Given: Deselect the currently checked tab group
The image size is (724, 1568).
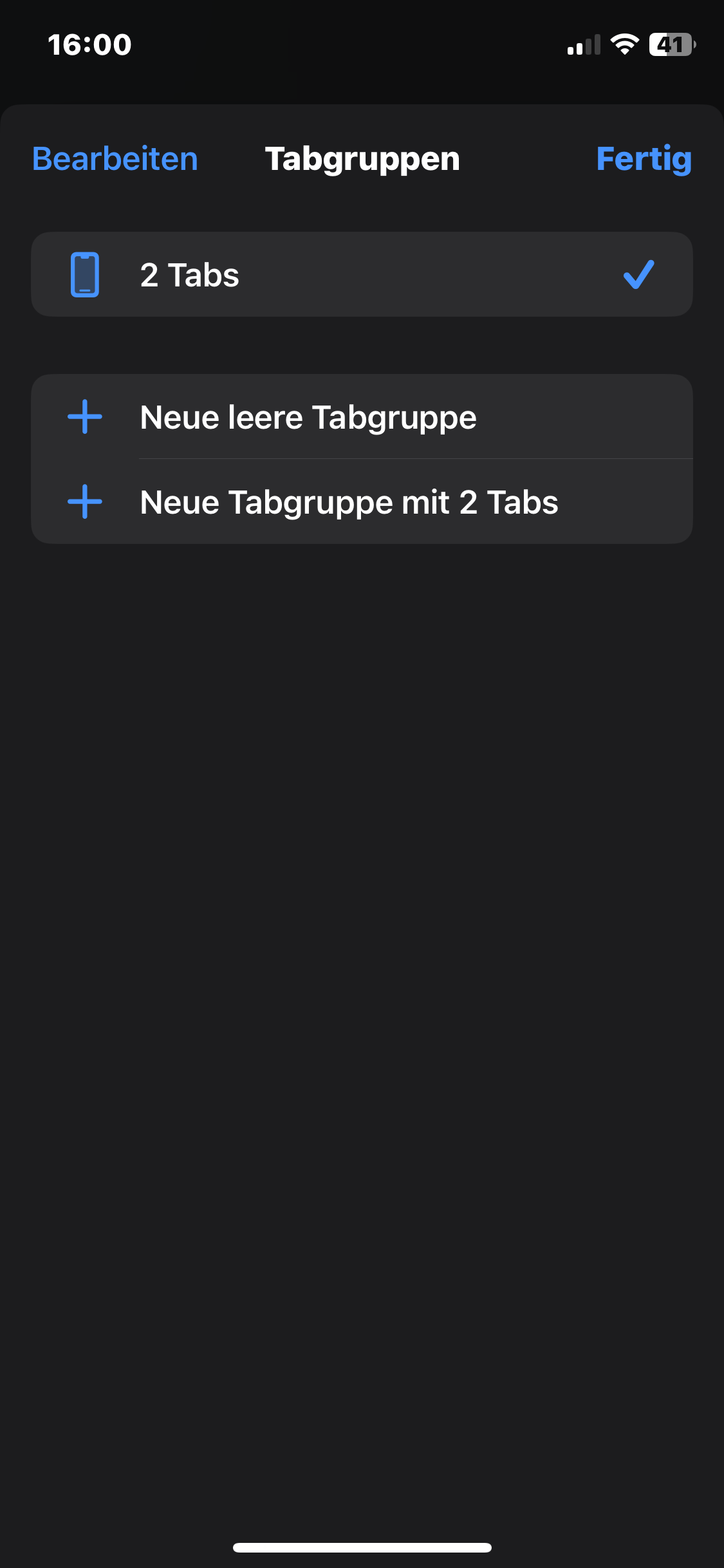Looking at the screenshot, I should click(639, 275).
